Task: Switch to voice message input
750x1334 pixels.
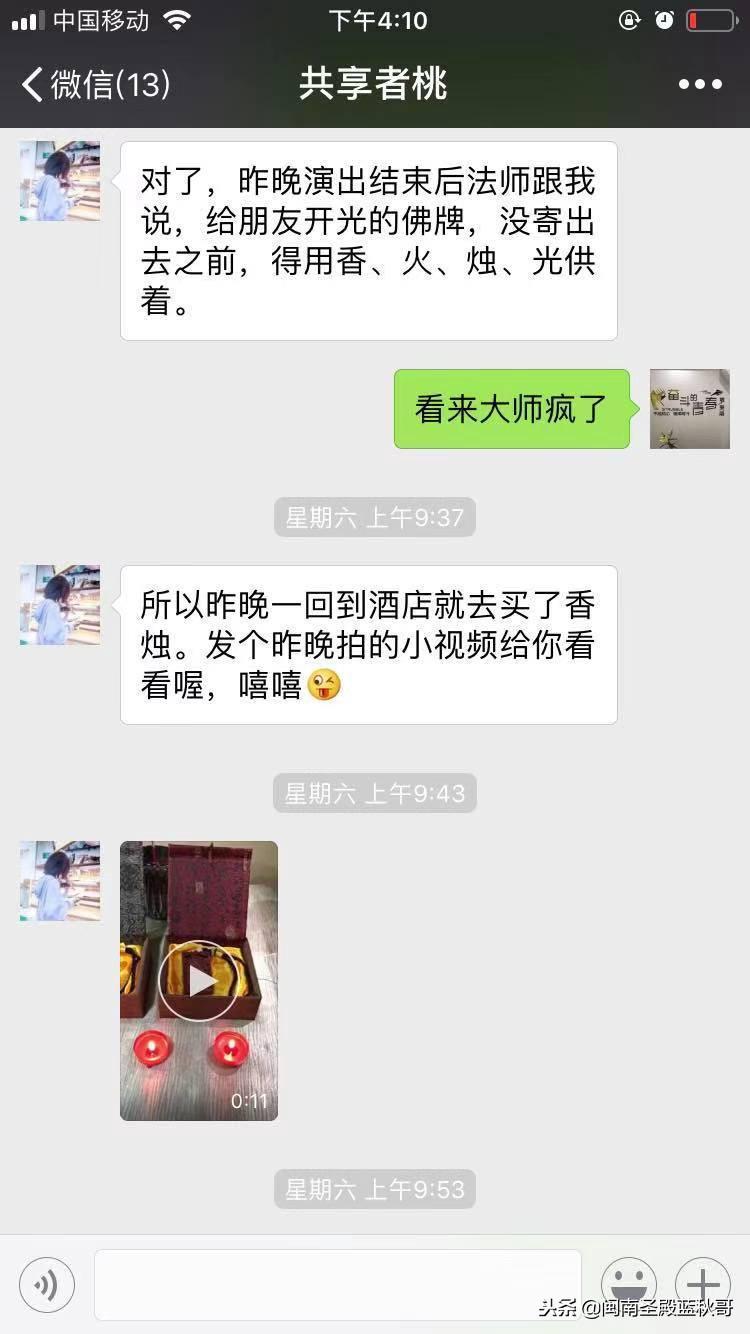Action: [47, 1285]
